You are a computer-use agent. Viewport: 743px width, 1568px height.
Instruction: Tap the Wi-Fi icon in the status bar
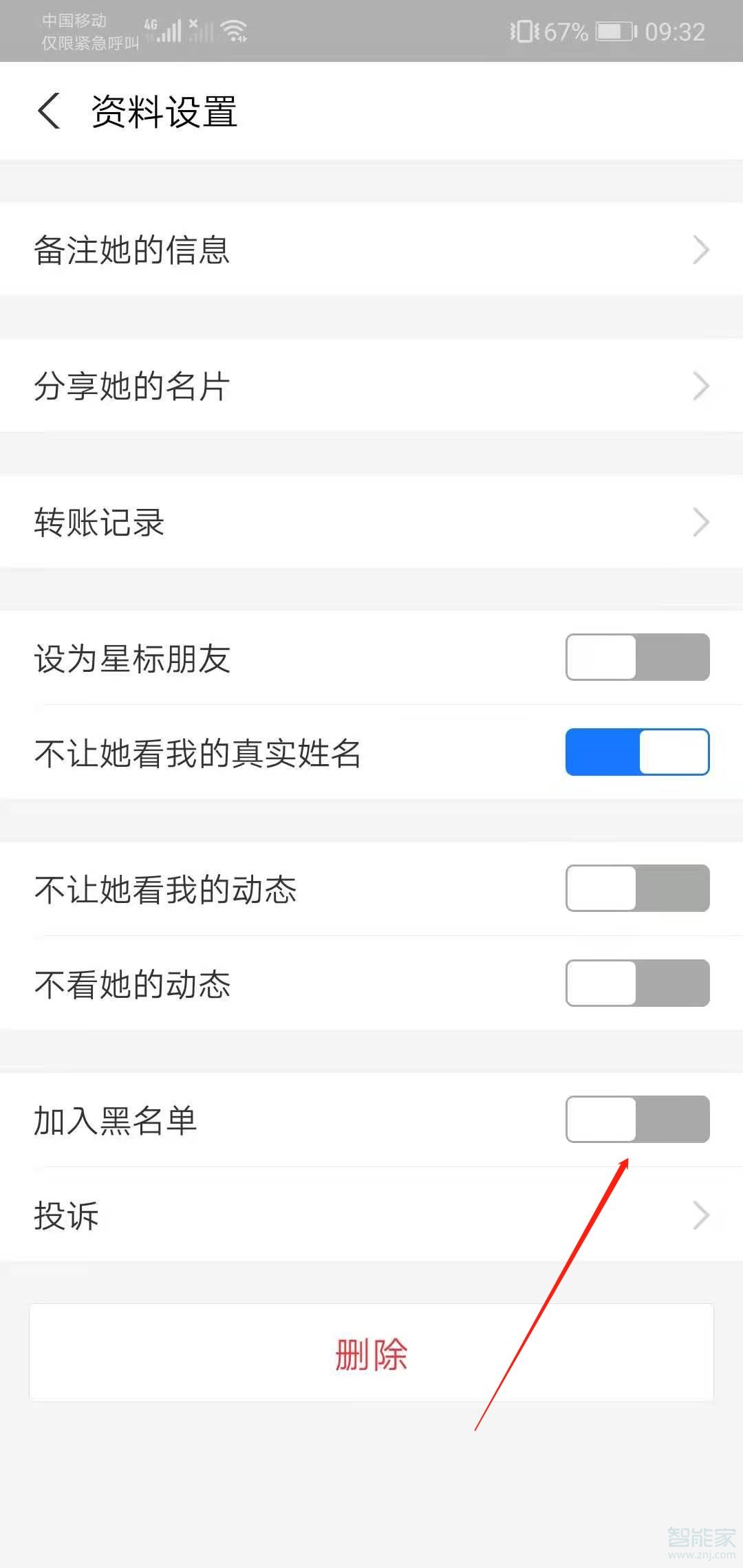(233, 29)
